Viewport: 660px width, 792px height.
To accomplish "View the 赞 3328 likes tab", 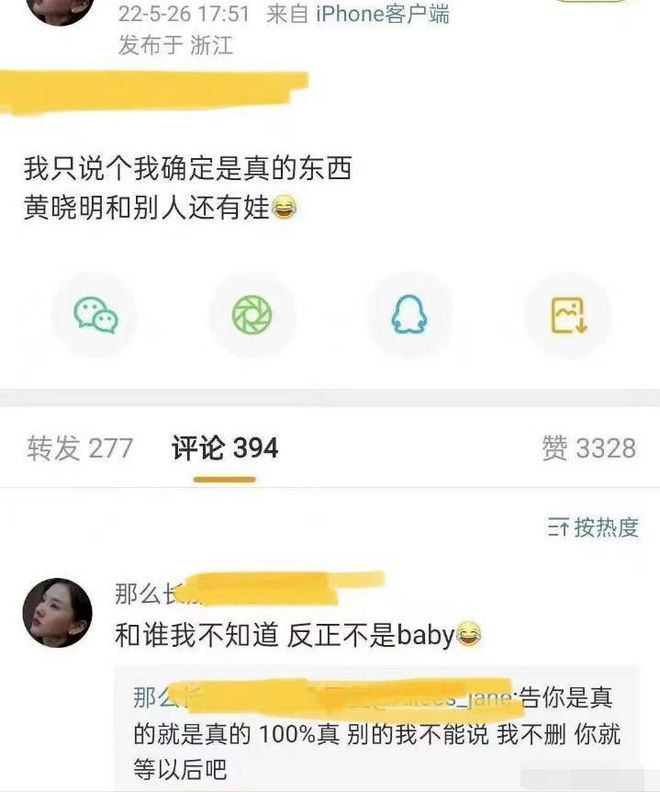I will point(588,448).
